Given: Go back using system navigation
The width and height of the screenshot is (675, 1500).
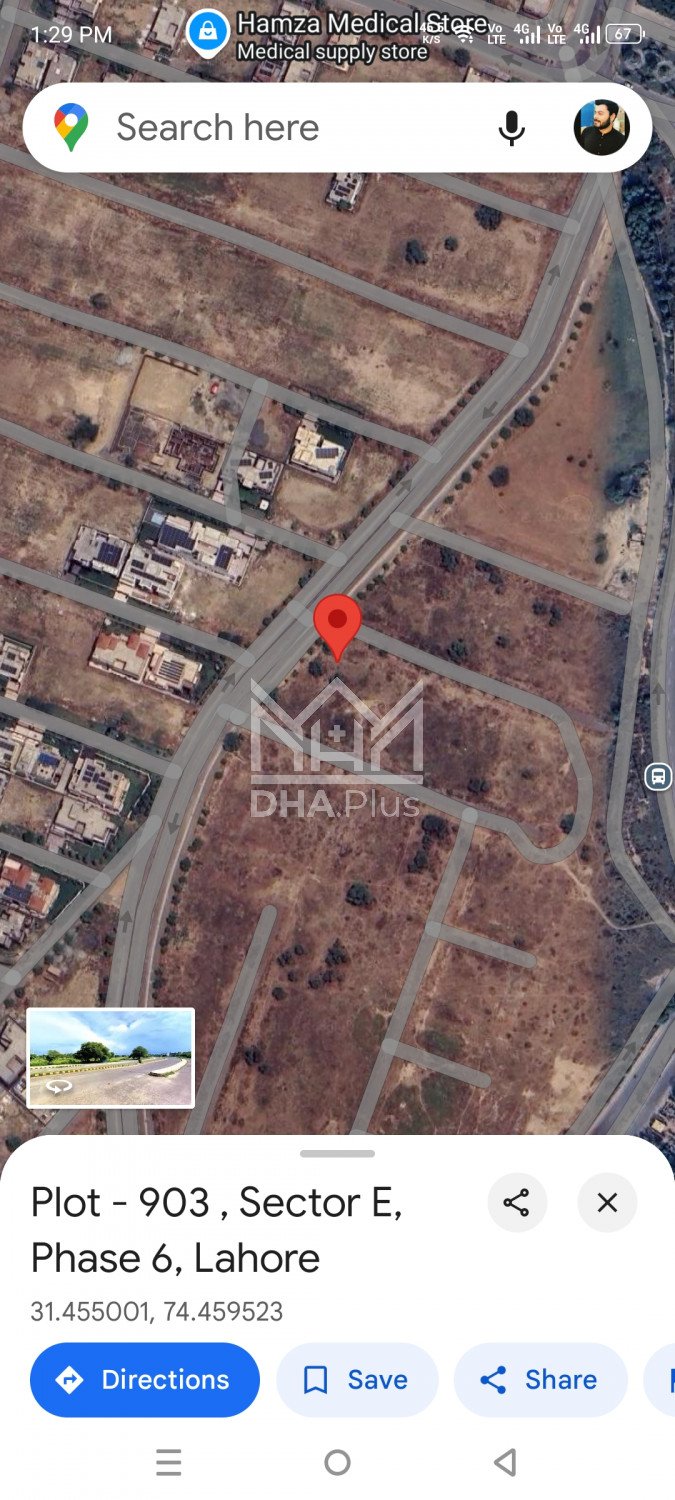Looking at the screenshot, I should click(x=505, y=1463).
